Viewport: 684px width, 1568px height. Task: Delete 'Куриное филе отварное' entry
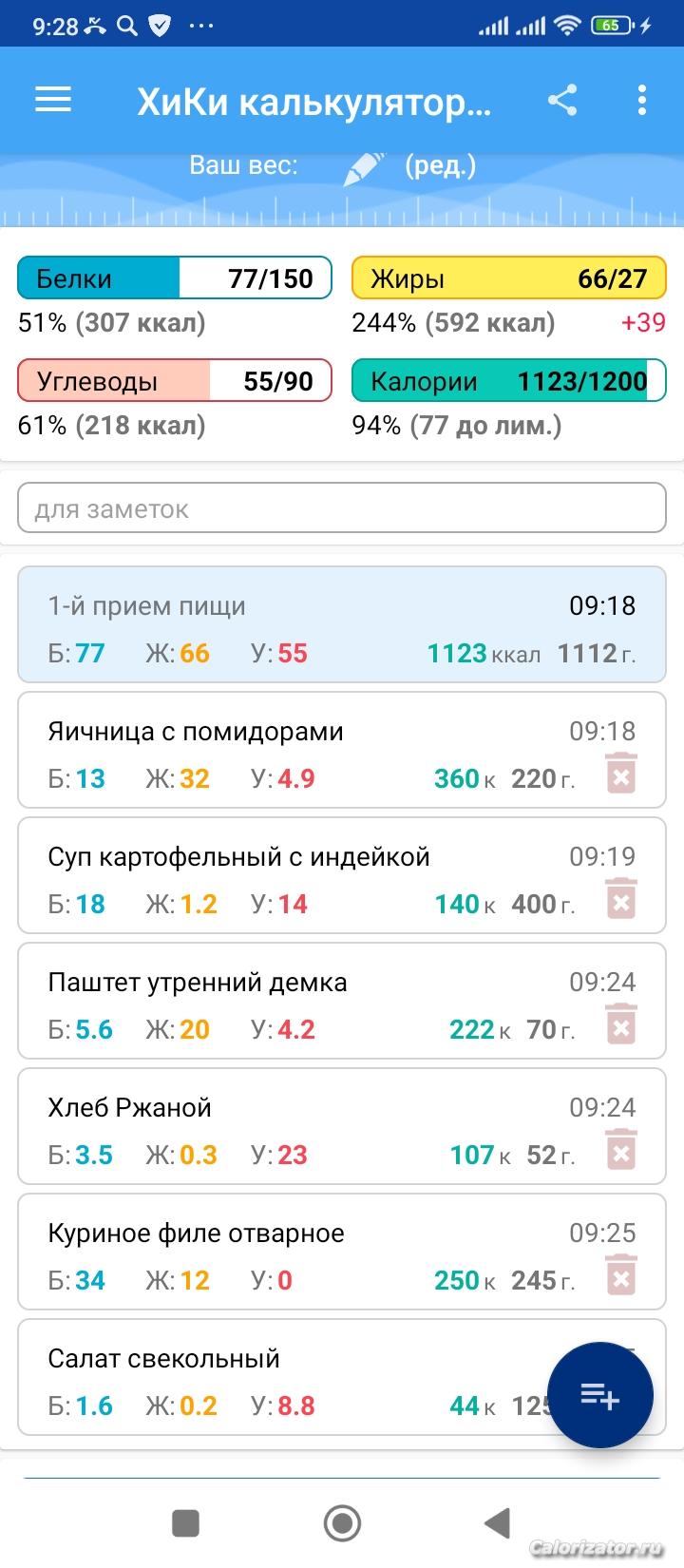(621, 1276)
